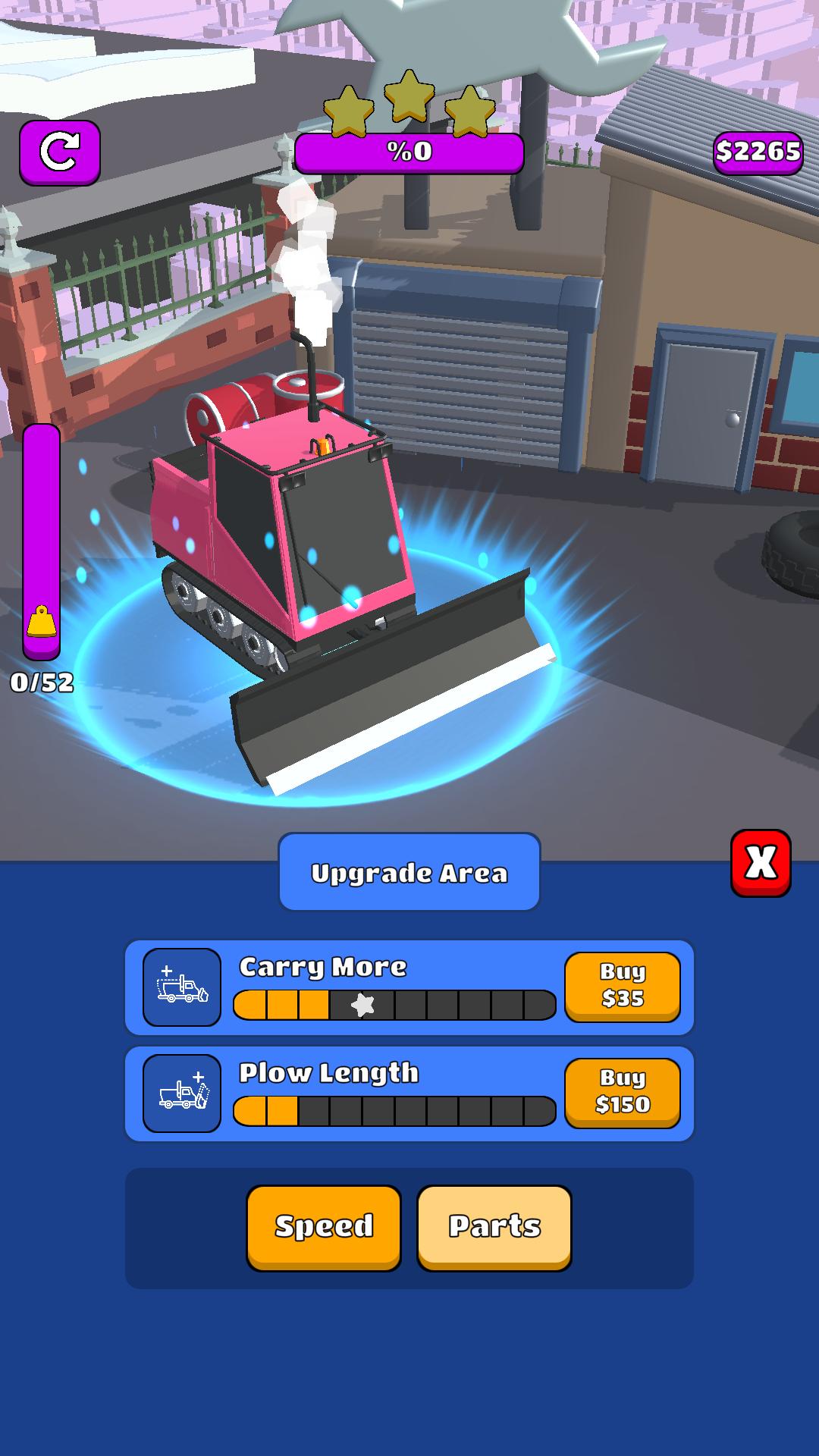Buy Plow Length upgrade for $150
This screenshot has width=819, height=1456.
click(x=622, y=1092)
